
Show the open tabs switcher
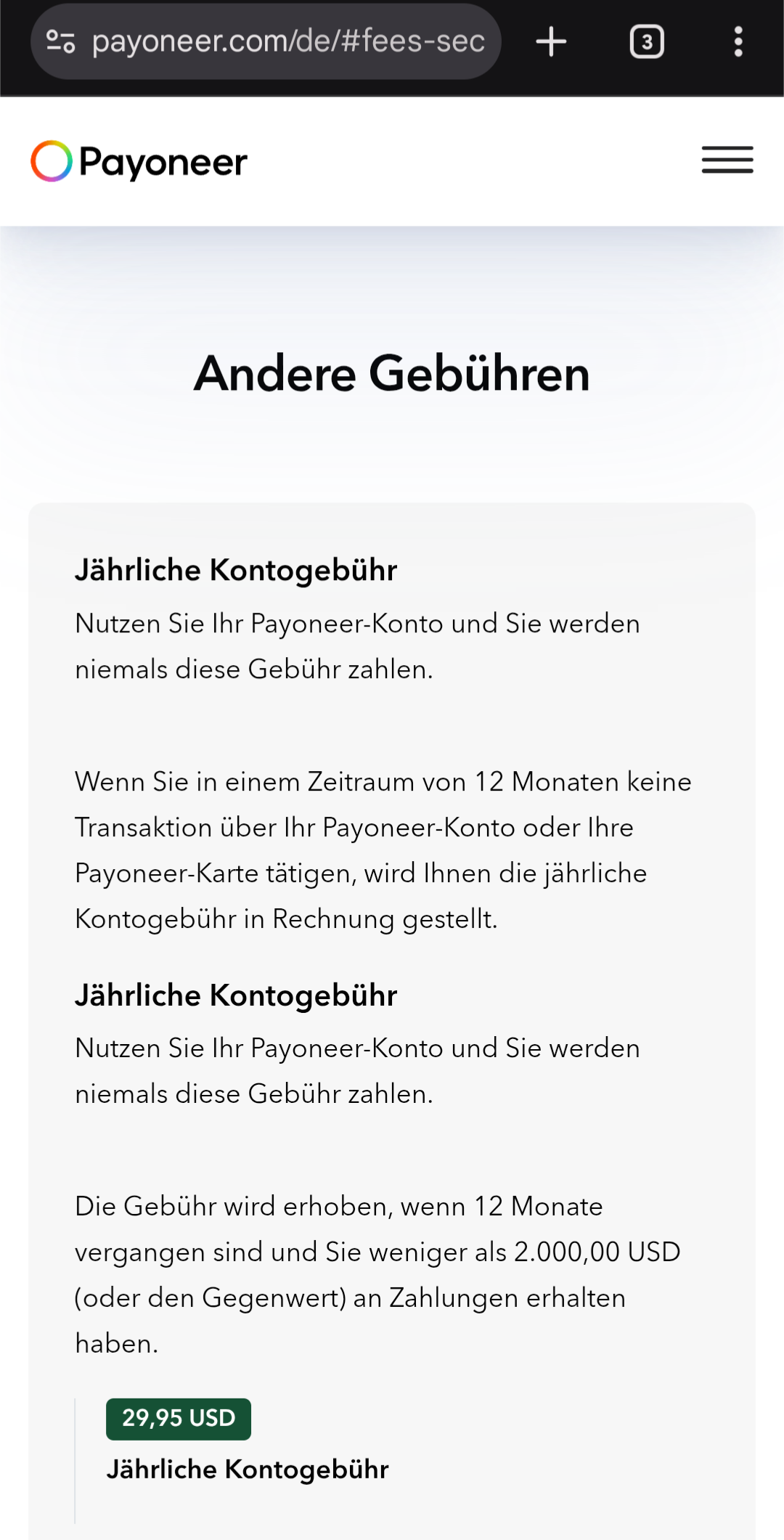coord(646,41)
